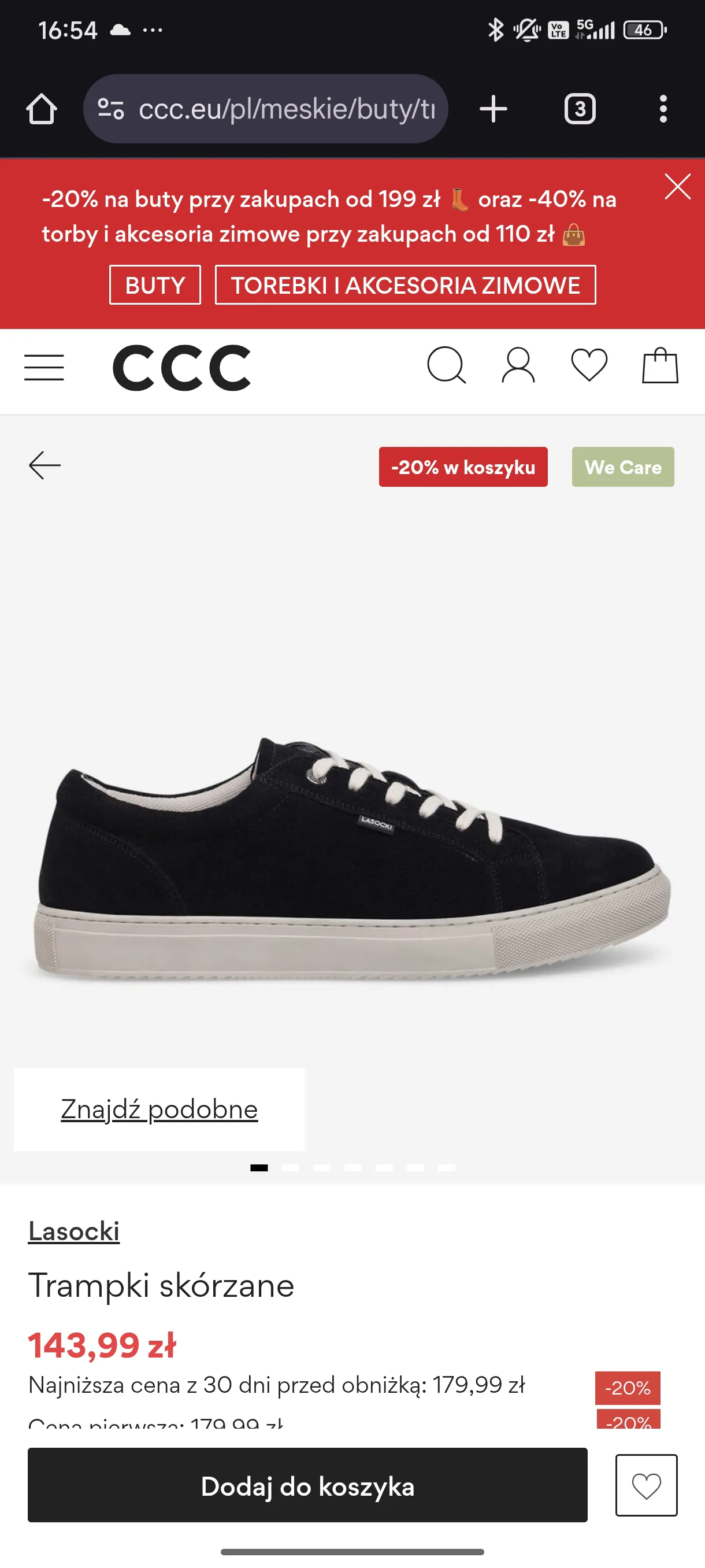Go back with the arrow above product photo

click(x=45, y=465)
